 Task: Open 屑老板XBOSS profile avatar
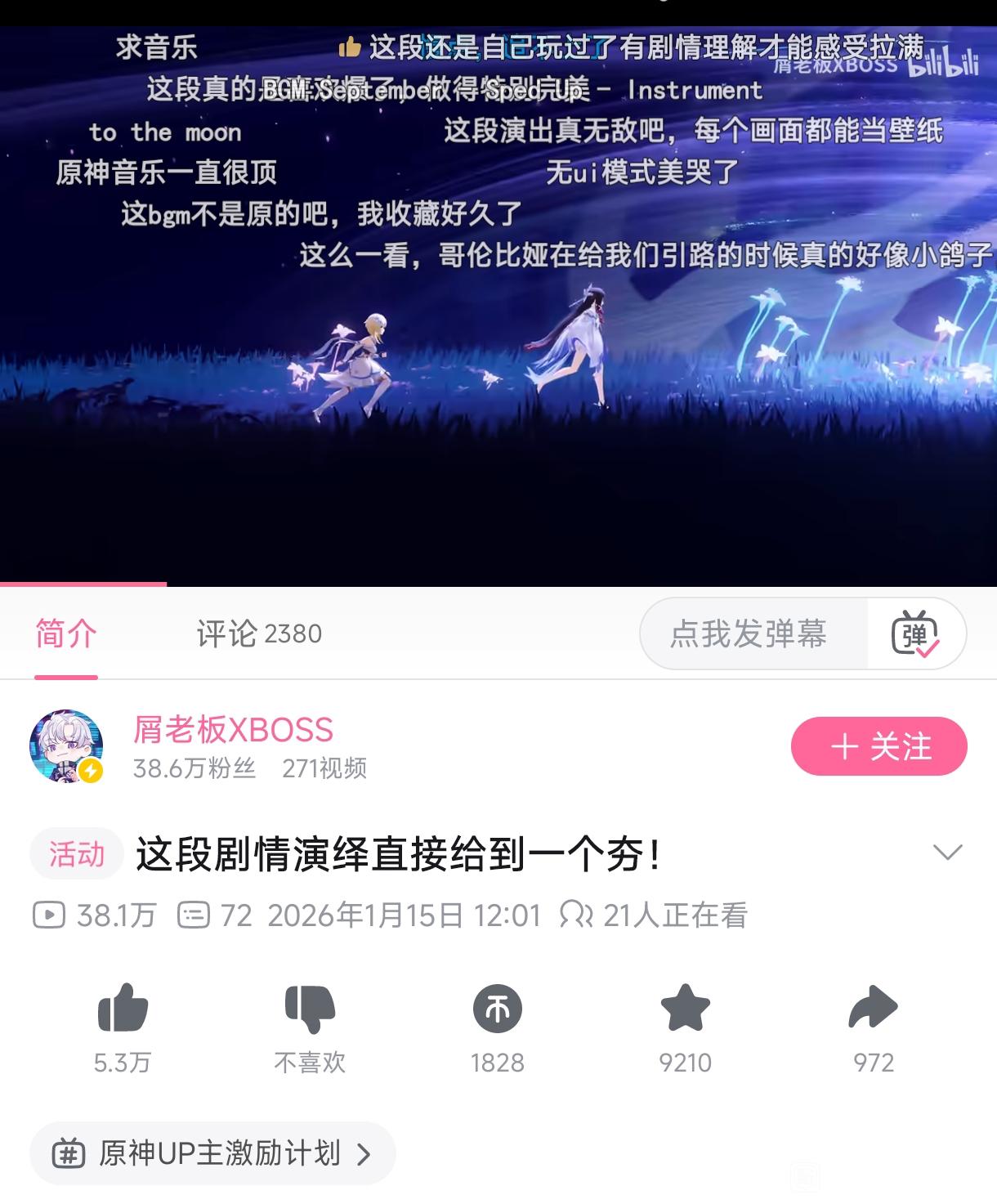coord(66,746)
